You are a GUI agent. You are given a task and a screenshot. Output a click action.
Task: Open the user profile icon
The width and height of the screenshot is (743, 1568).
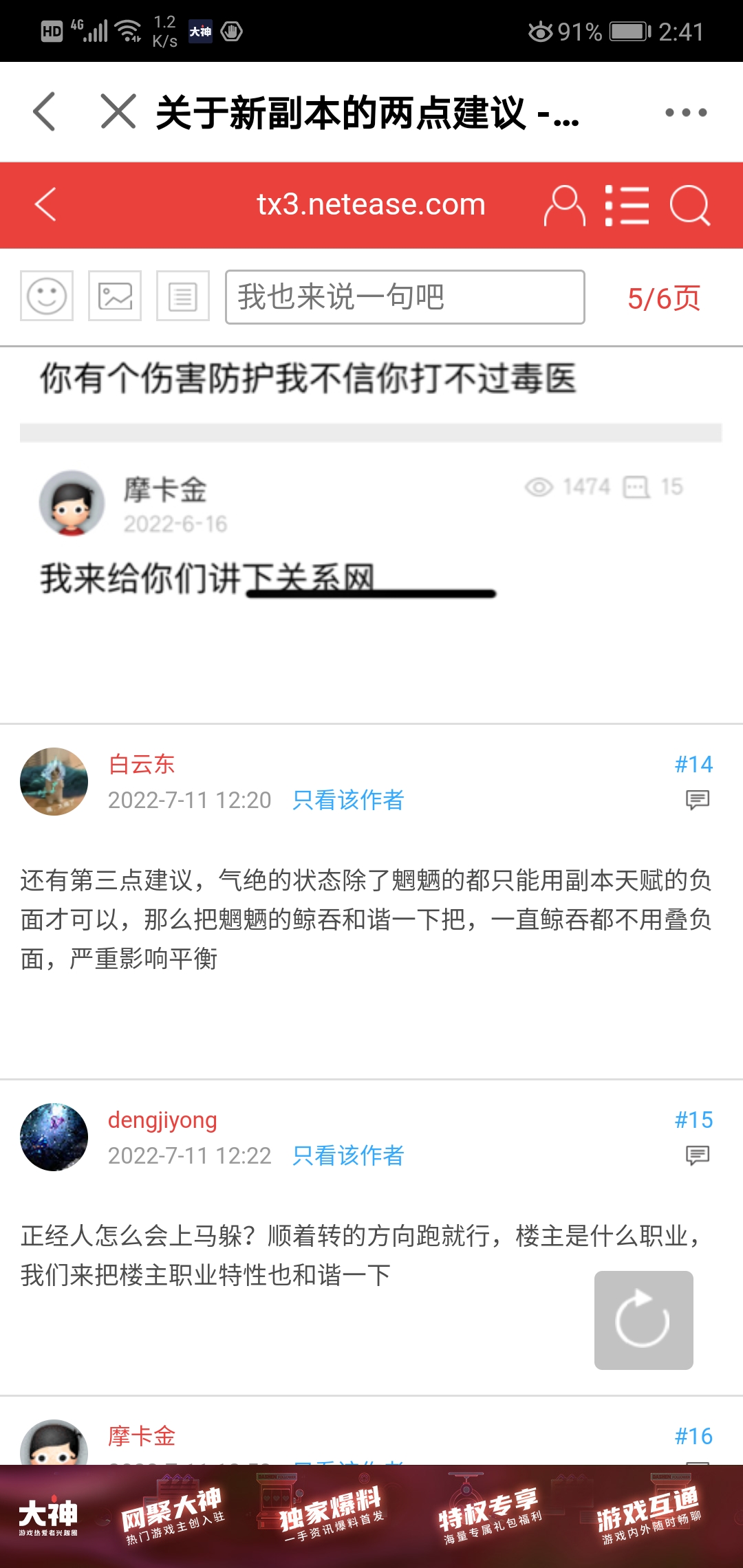click(564, 205)
